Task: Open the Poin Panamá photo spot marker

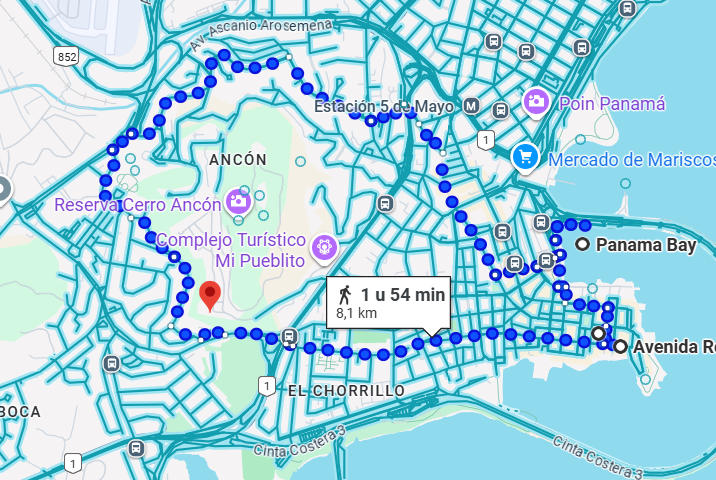Action: click(x=536, y=101)
